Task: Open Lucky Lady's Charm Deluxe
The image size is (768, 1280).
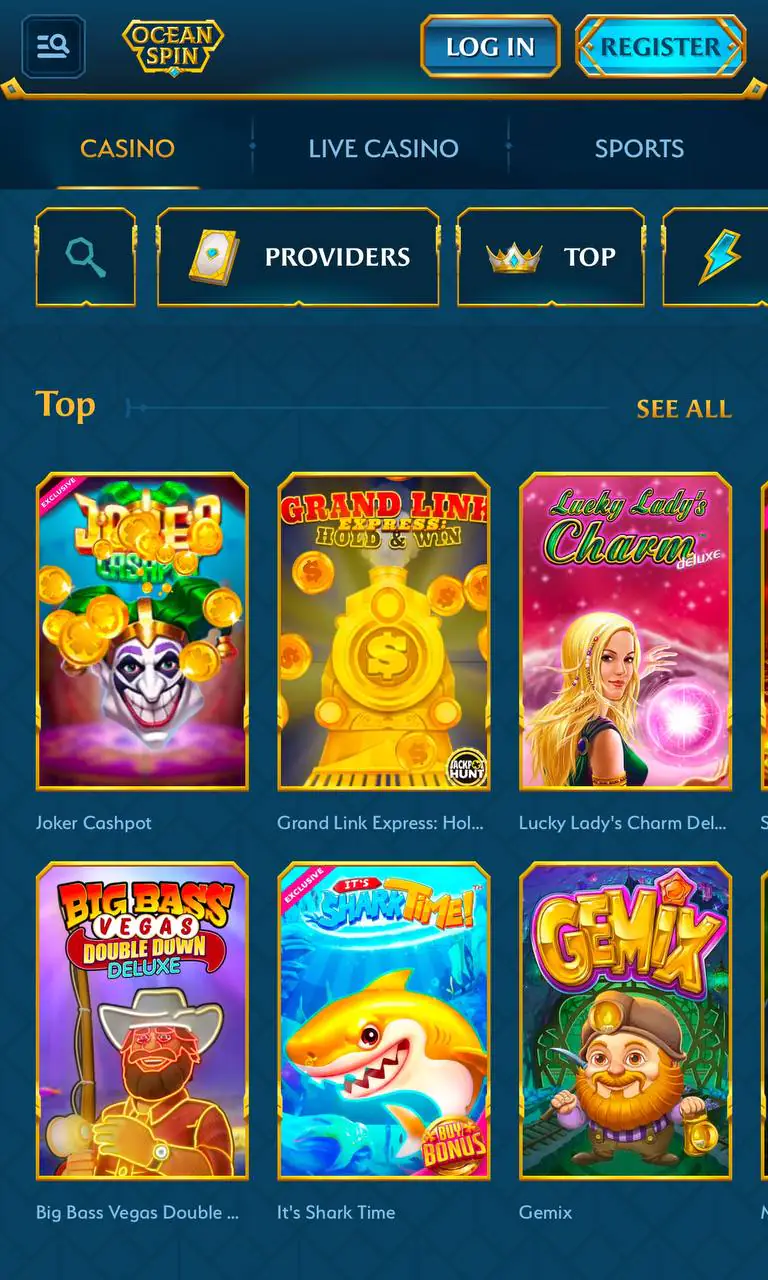Action: 626,631
